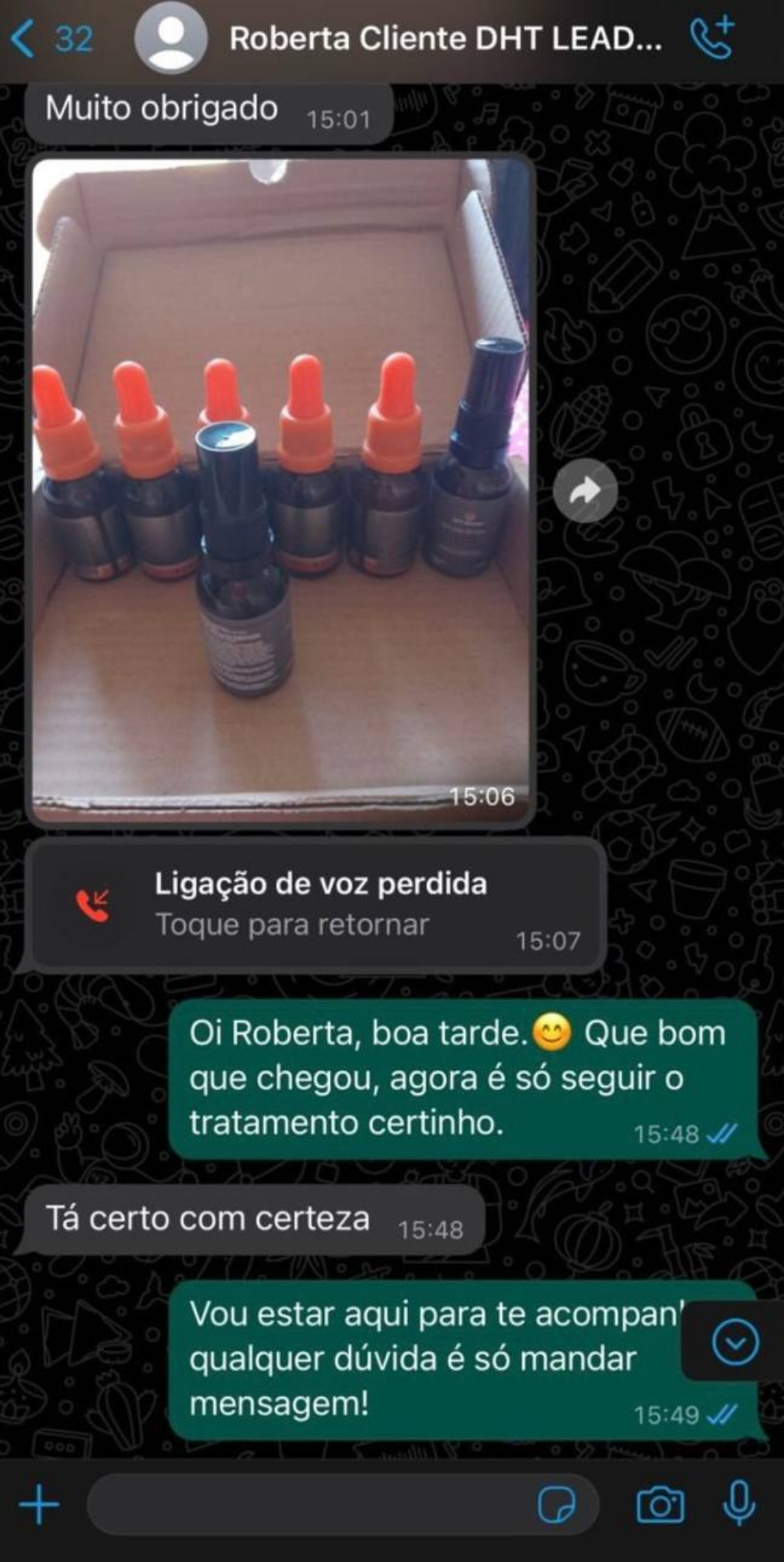The width and height of the screenshot is (784, 1562).
Task: Open the camera to take a photo
Action: pyautogui.click(x=660, y=1505)
